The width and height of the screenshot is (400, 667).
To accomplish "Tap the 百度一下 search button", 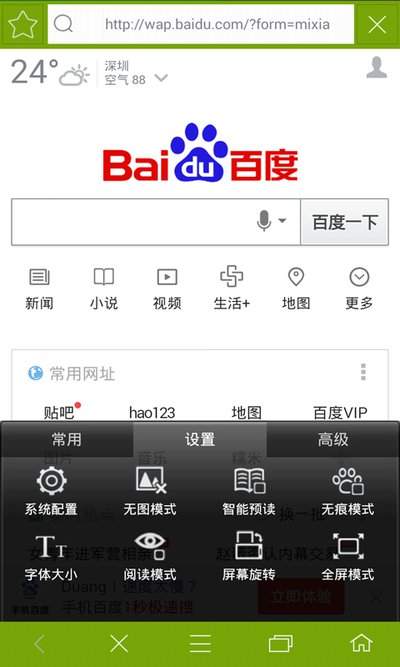I will pyautogui.click(x=345, y=222).
